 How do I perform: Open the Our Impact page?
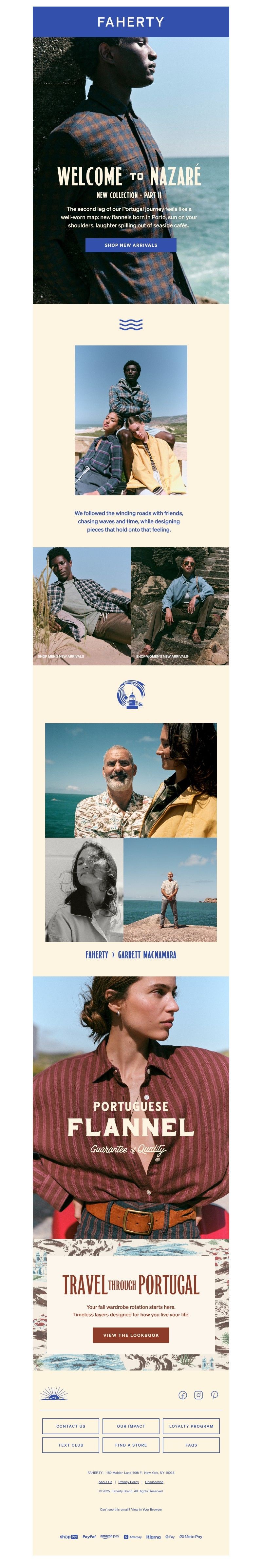(x=131, y=1426)
